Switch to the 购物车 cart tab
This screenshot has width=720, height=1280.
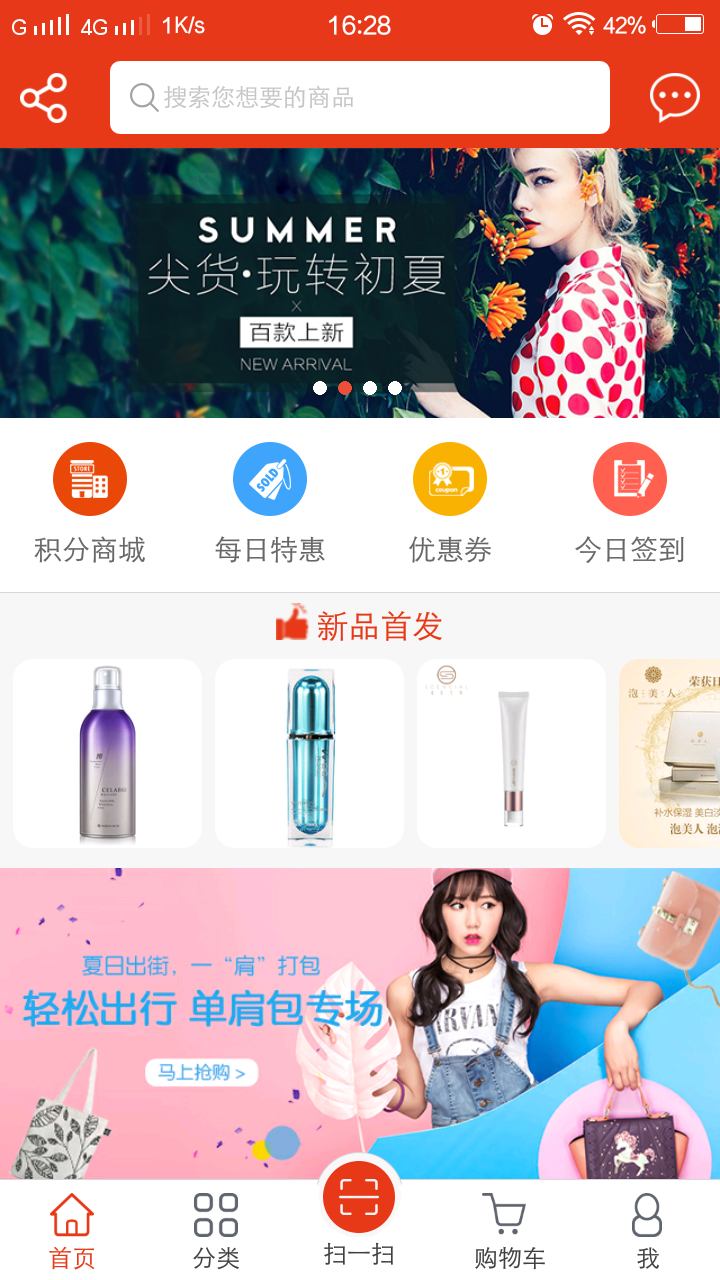(x=508, y=1230)
